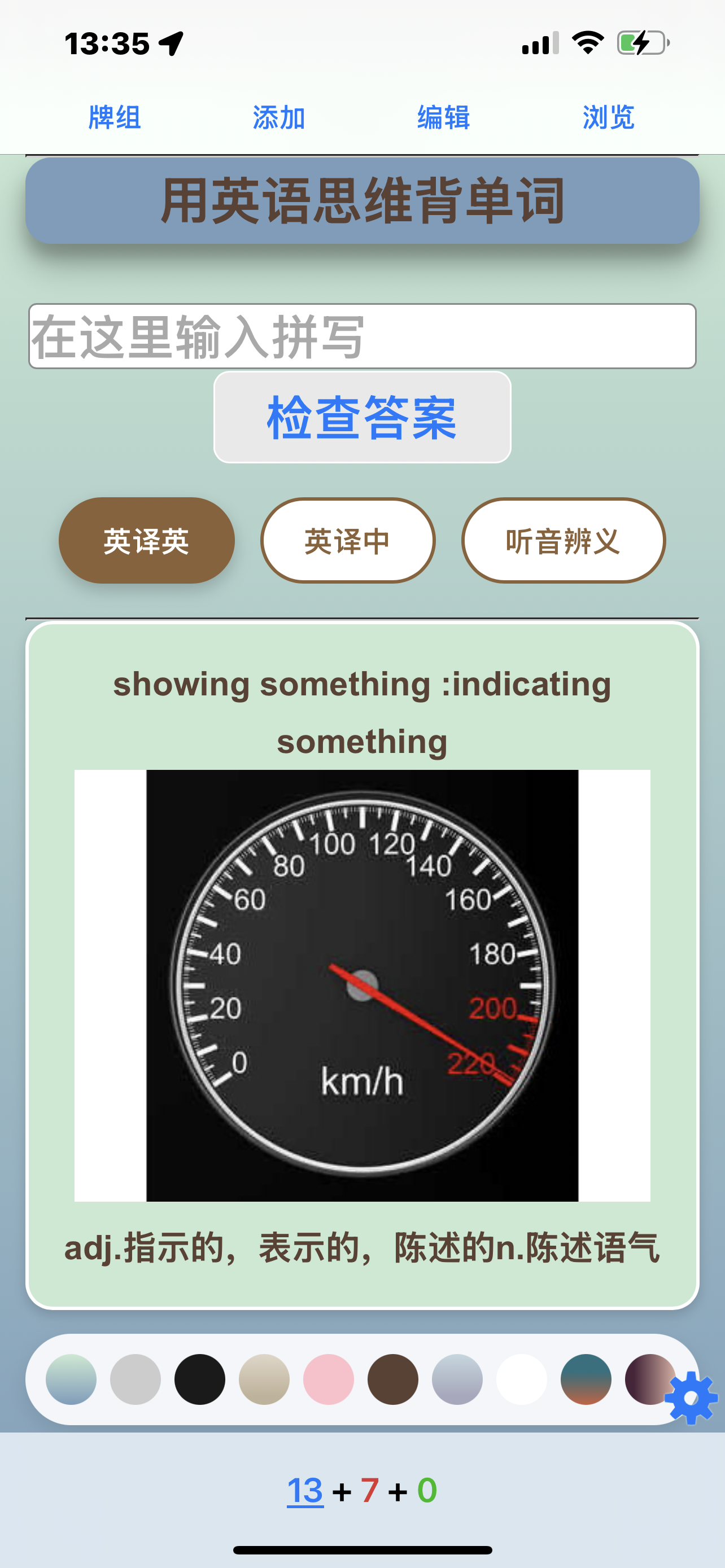
Task: Open 编辑 to edit this card
Action: pyautogui.click(x=443, y=117)
